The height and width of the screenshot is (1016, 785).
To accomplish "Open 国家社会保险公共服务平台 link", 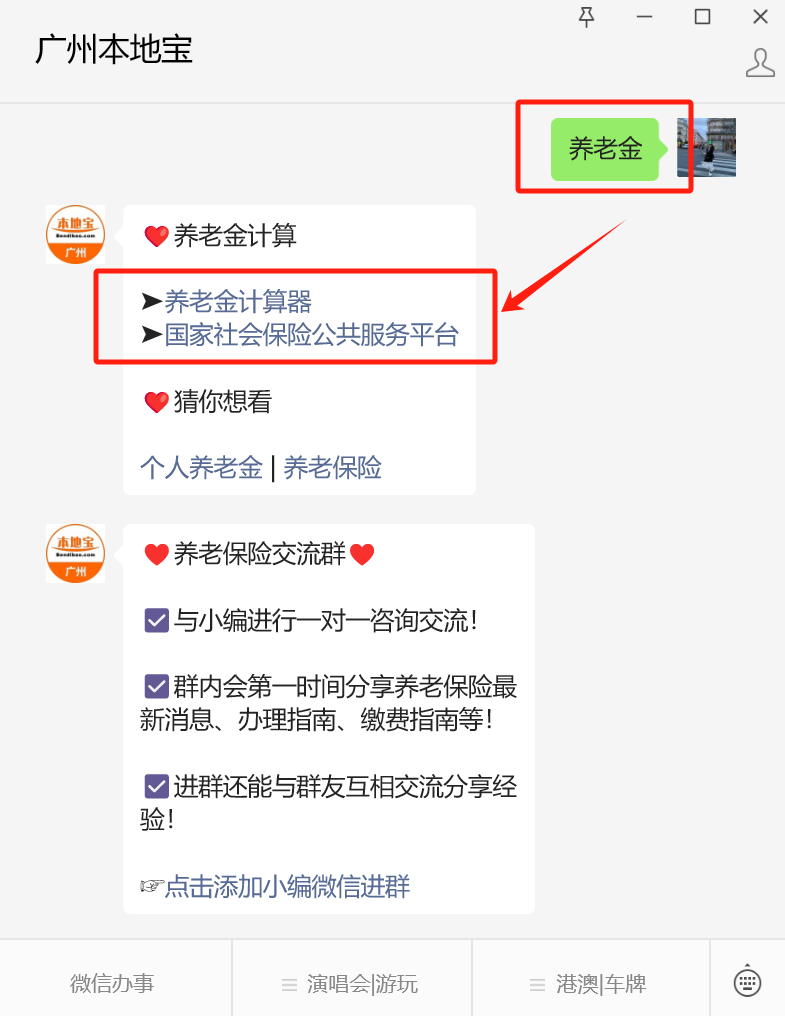I will pyautogui.click(x=311, y=335).
